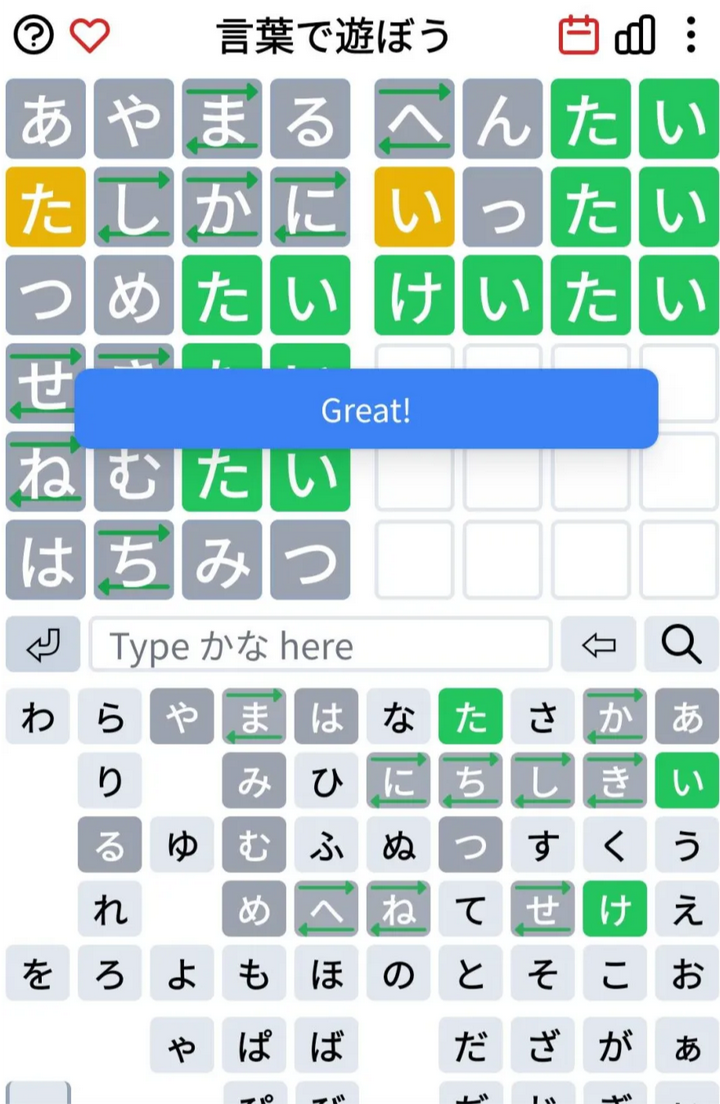720x1104 pixels.
Task: Tap the red heart icon
Action: (x=89, y=37)
